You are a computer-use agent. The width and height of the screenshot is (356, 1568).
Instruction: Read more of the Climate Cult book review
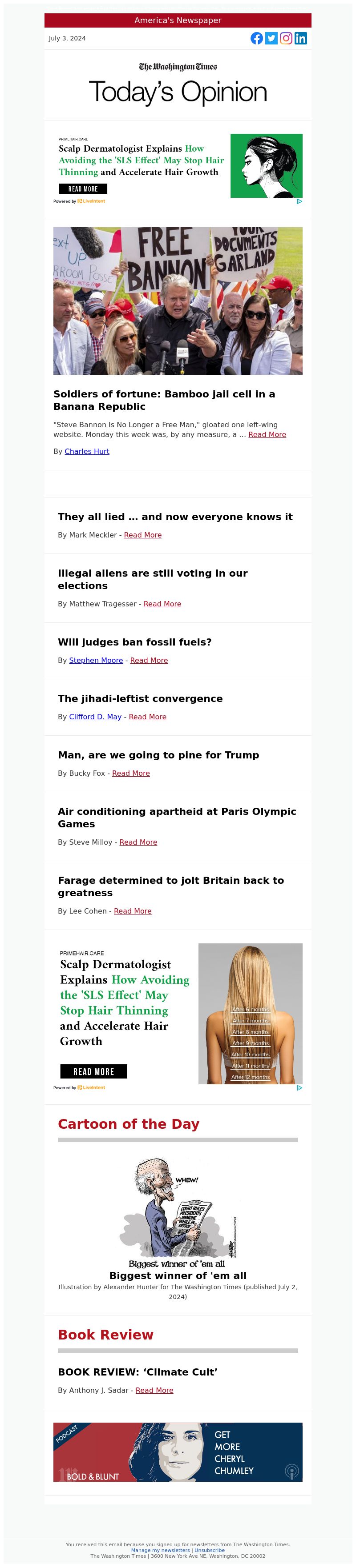click(154, 1390)
